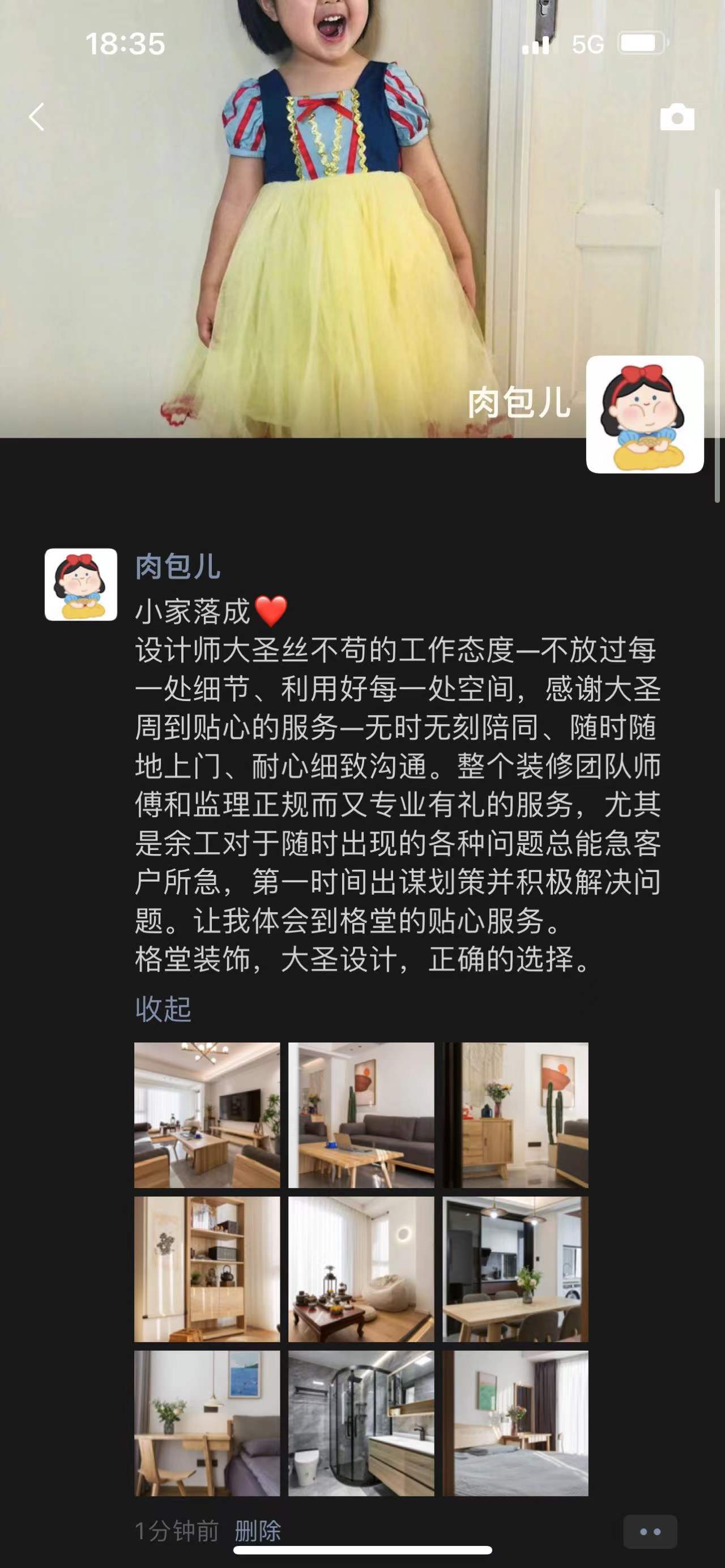Open the large 肉包儿 profile avatar on cover
The width and height of the screenshot is (725, 1568).
pos(645,415)
